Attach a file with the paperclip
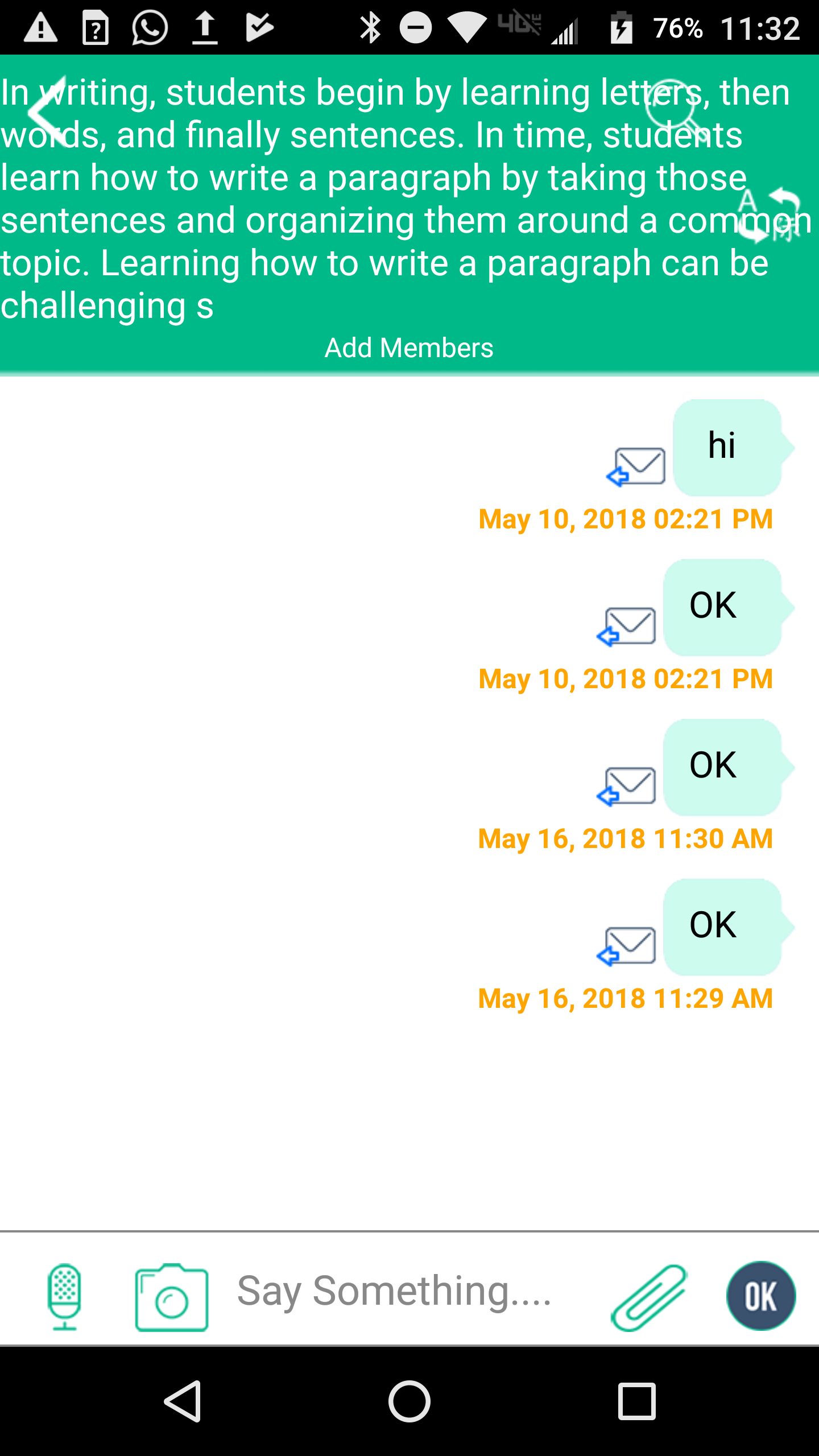This screenshot has height=1456, width=819. tap(649, 1297)
